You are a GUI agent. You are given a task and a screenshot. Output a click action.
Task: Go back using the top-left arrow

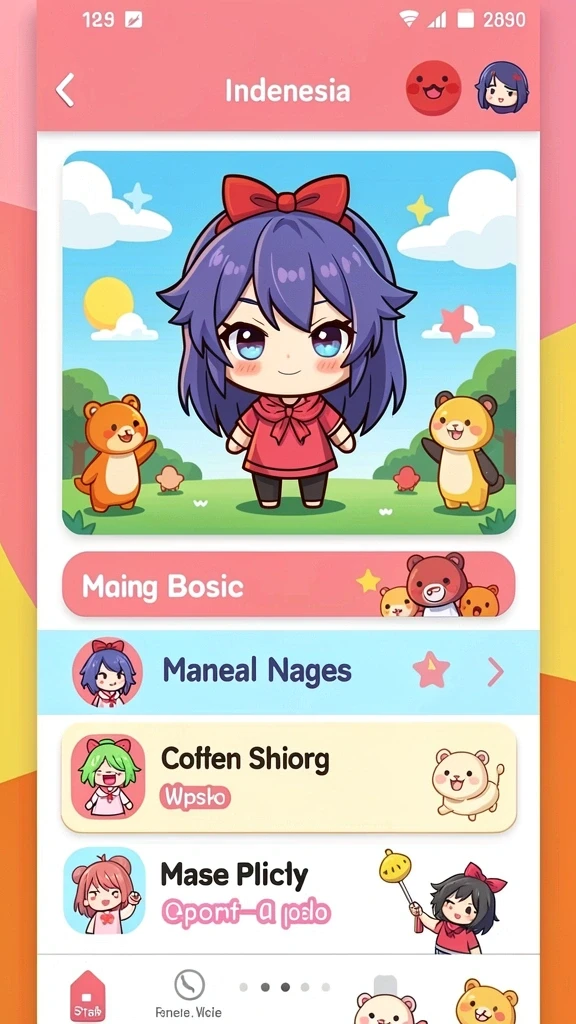(65, 90)
